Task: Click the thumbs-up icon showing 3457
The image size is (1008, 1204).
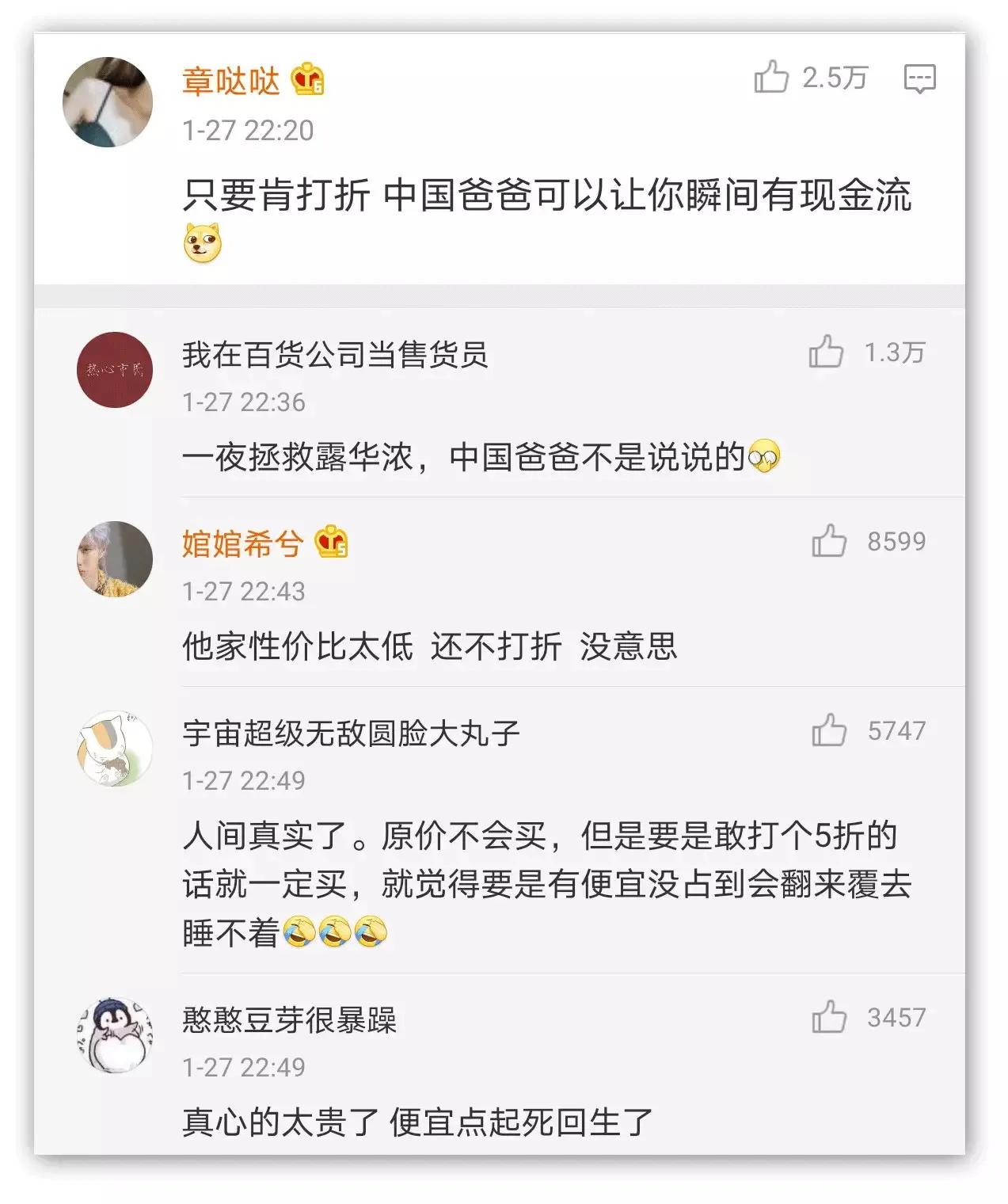Action: coord(831,1018)
